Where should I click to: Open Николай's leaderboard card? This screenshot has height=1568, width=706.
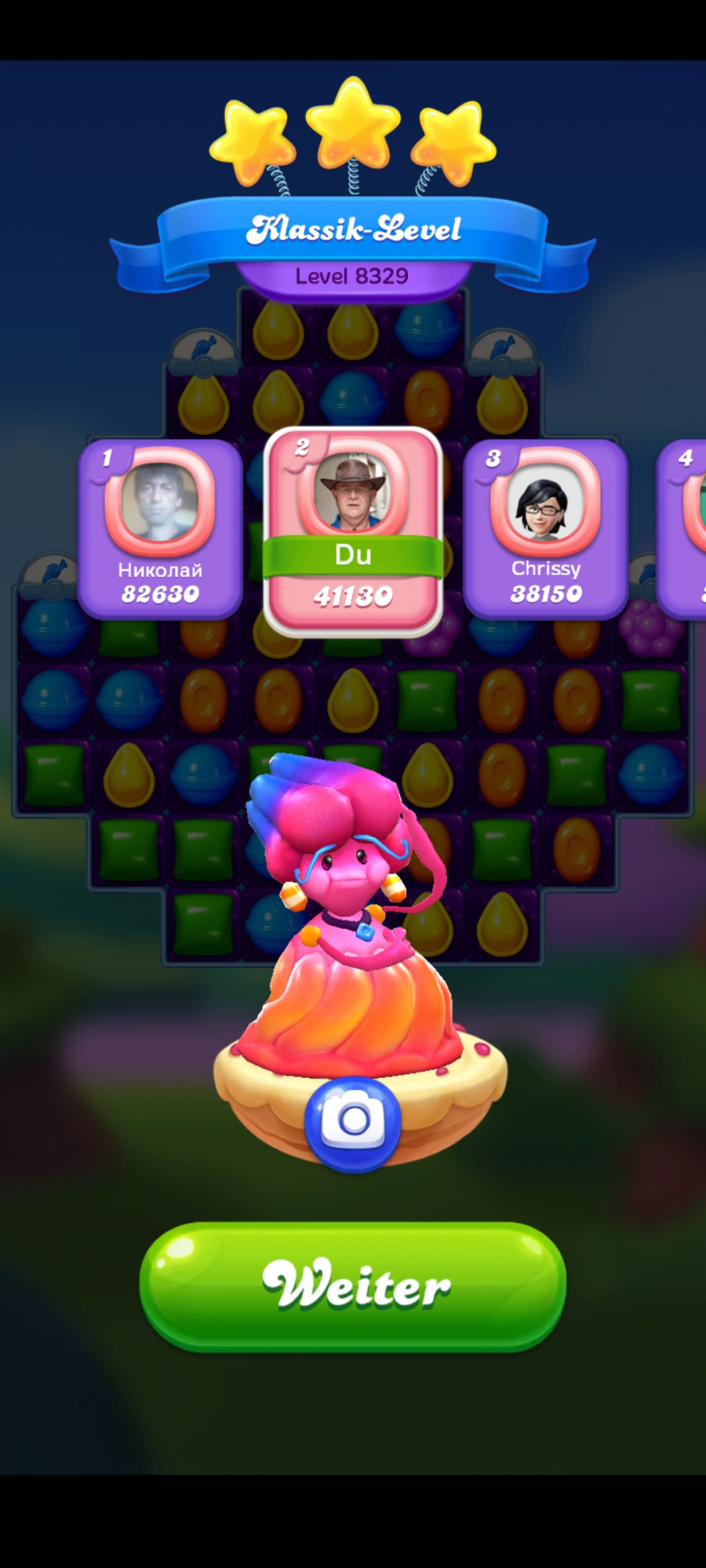pyautogui.click(x=160, y=529)
